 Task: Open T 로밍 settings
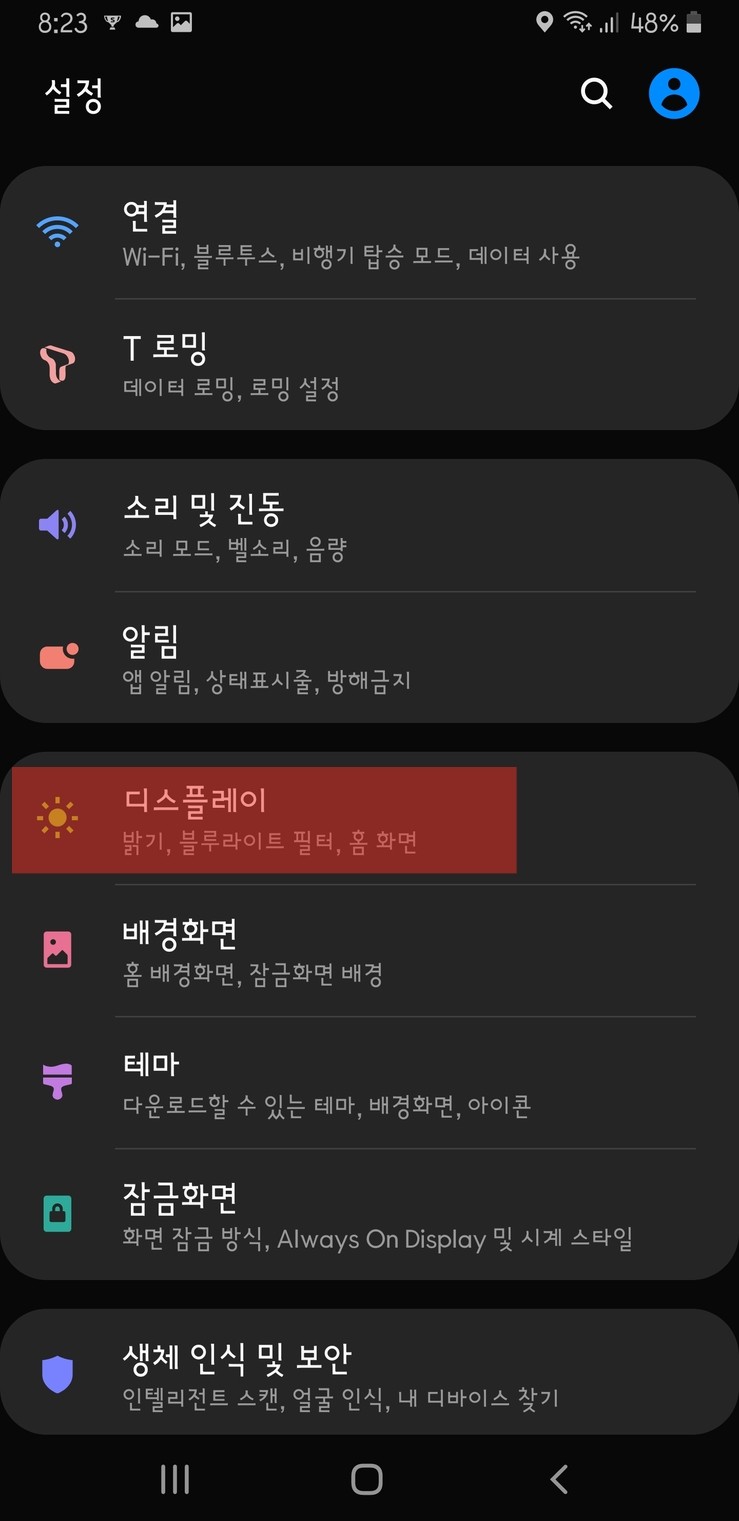(x=369, y=364)
